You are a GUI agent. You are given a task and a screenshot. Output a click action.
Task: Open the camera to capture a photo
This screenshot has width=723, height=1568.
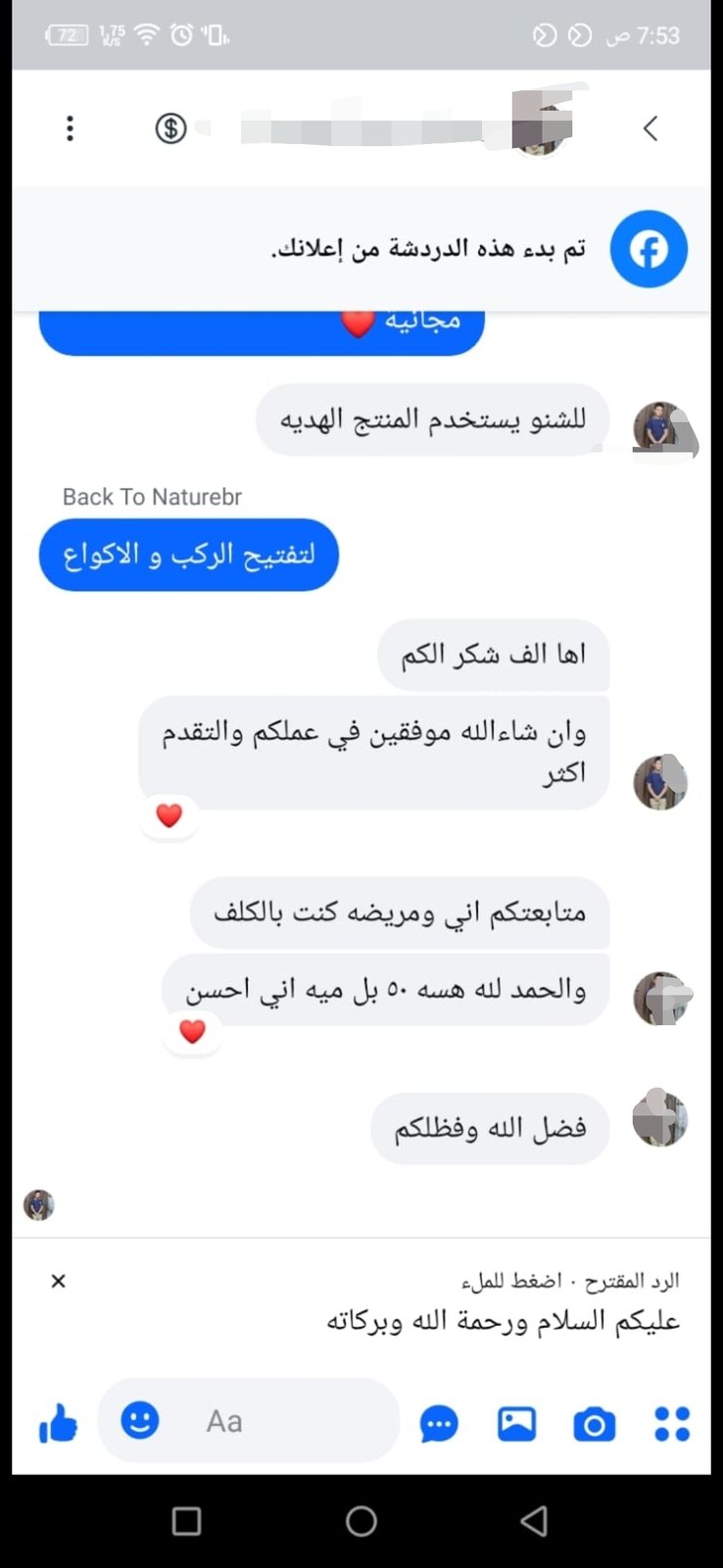(594, 1423)
